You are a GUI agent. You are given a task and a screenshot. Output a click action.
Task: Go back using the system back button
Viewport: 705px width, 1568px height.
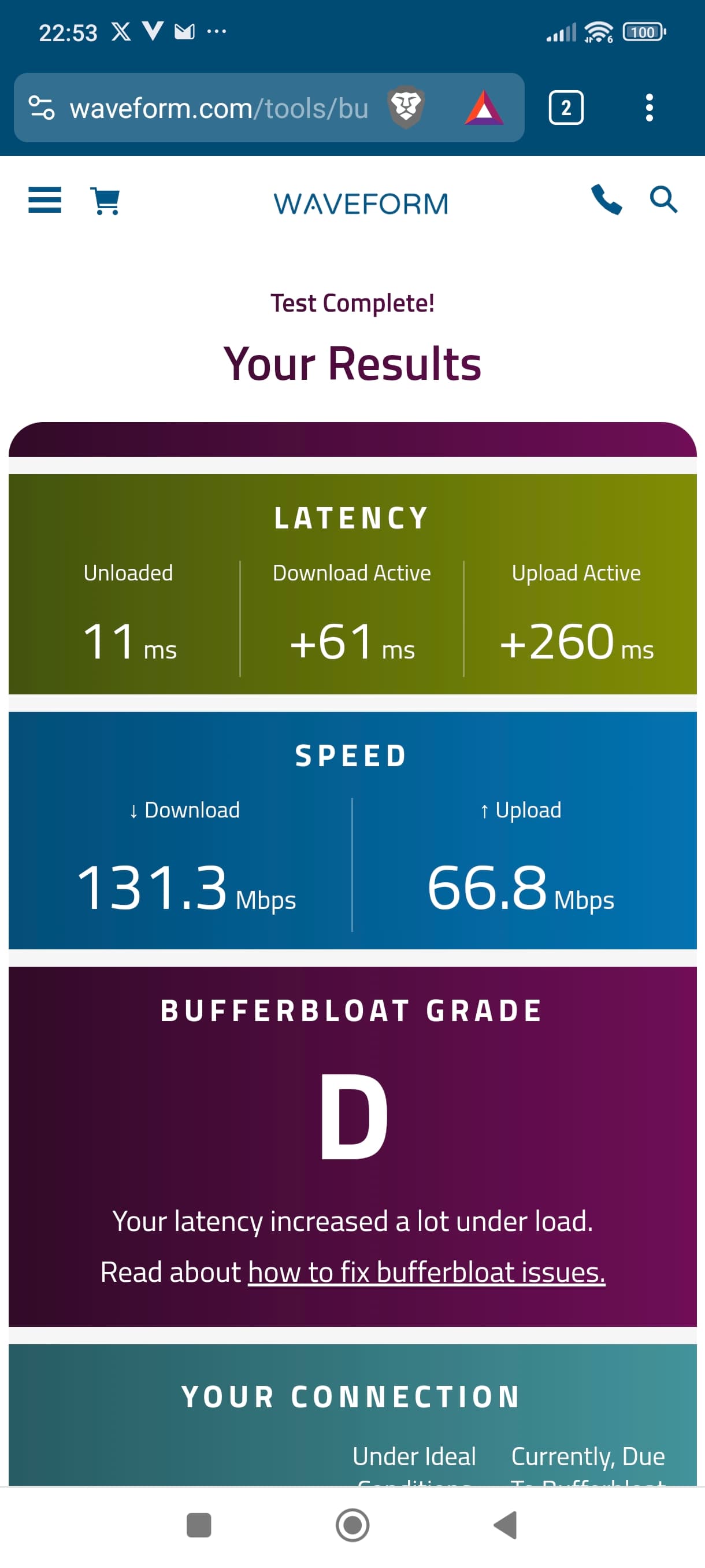click(x=506, y=1525)
